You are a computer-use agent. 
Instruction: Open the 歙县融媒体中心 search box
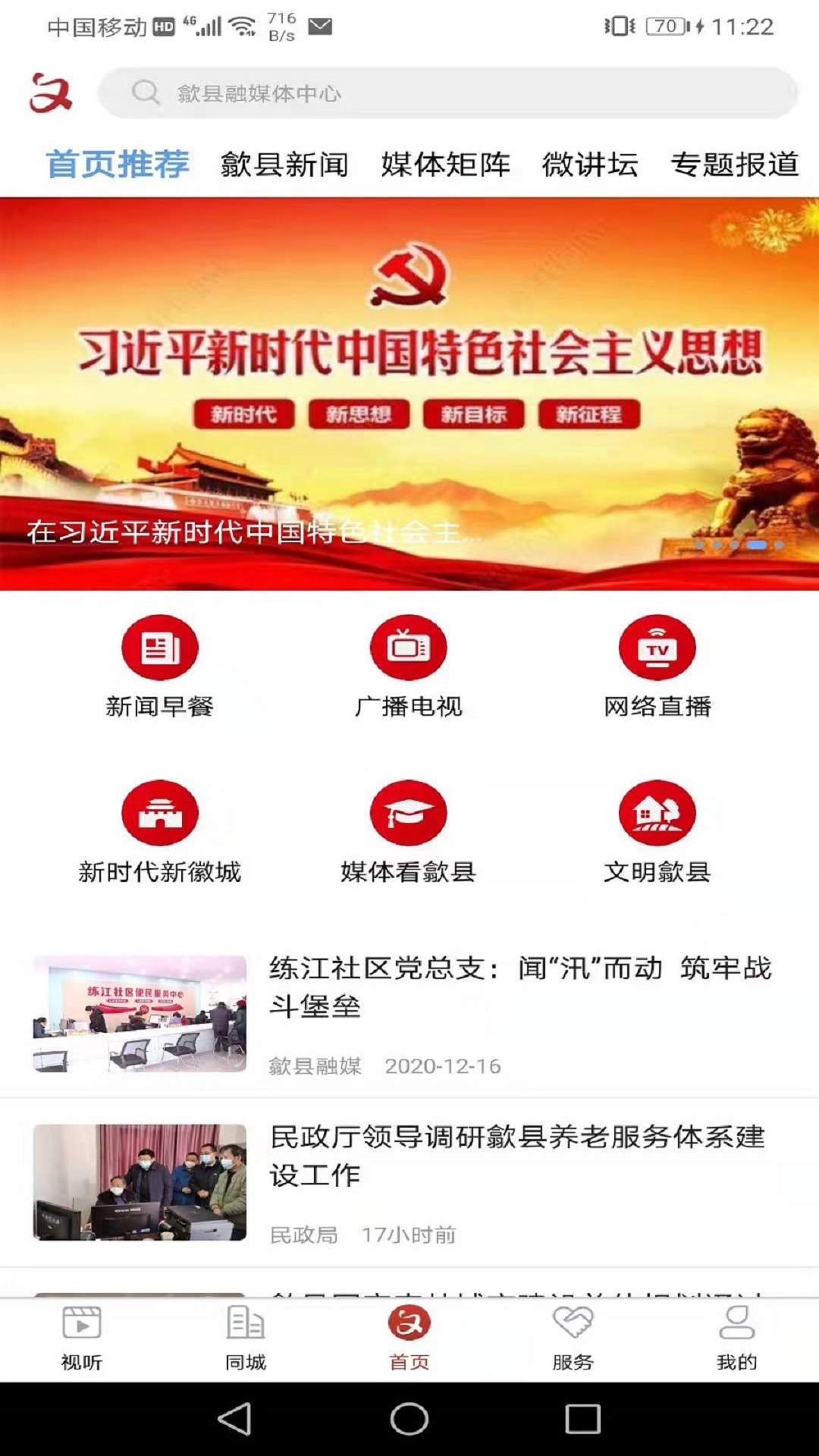447,93
